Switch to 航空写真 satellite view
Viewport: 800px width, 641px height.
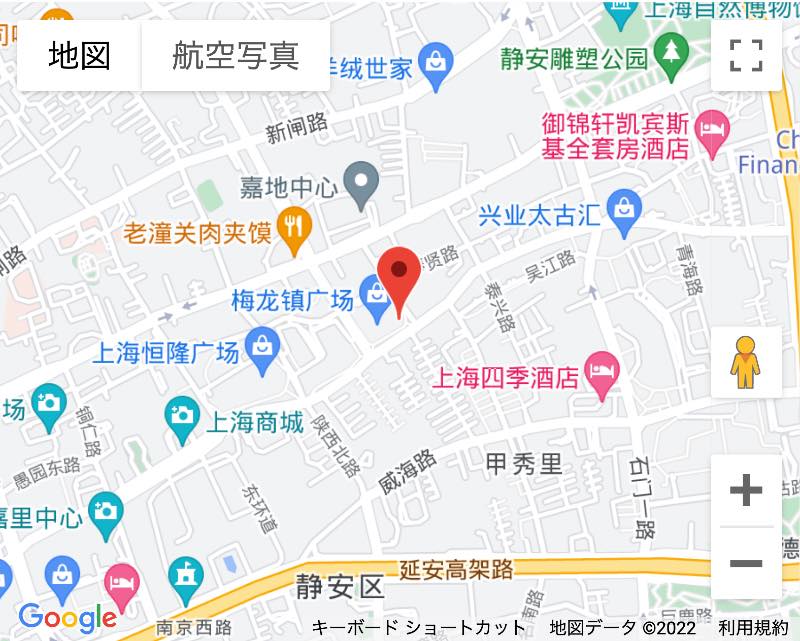click(x=235, y=56)
